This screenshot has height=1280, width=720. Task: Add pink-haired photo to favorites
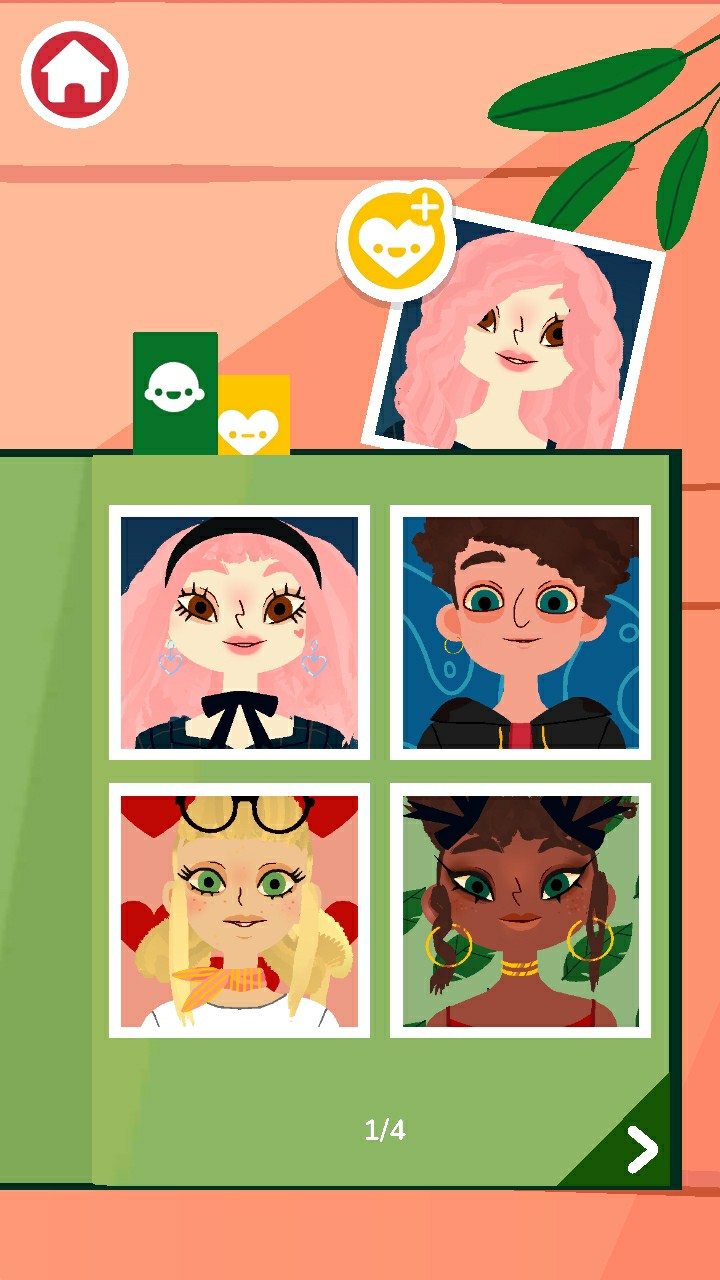click(396, 241)
